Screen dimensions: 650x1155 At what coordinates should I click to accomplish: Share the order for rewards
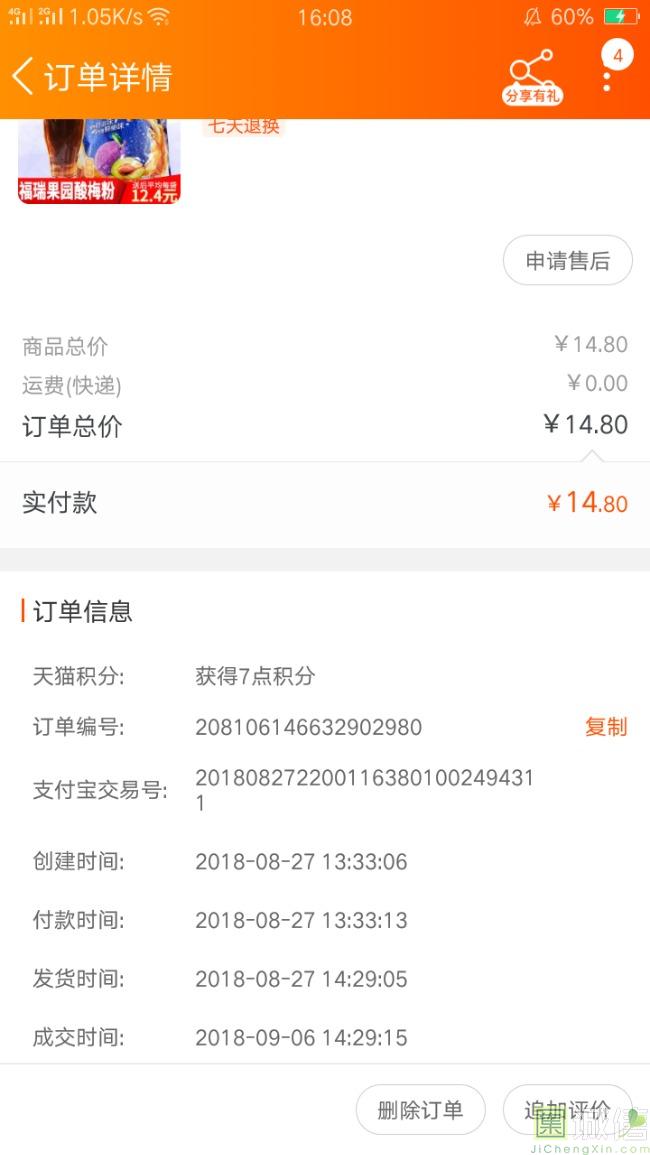click(x=532, y=76)
